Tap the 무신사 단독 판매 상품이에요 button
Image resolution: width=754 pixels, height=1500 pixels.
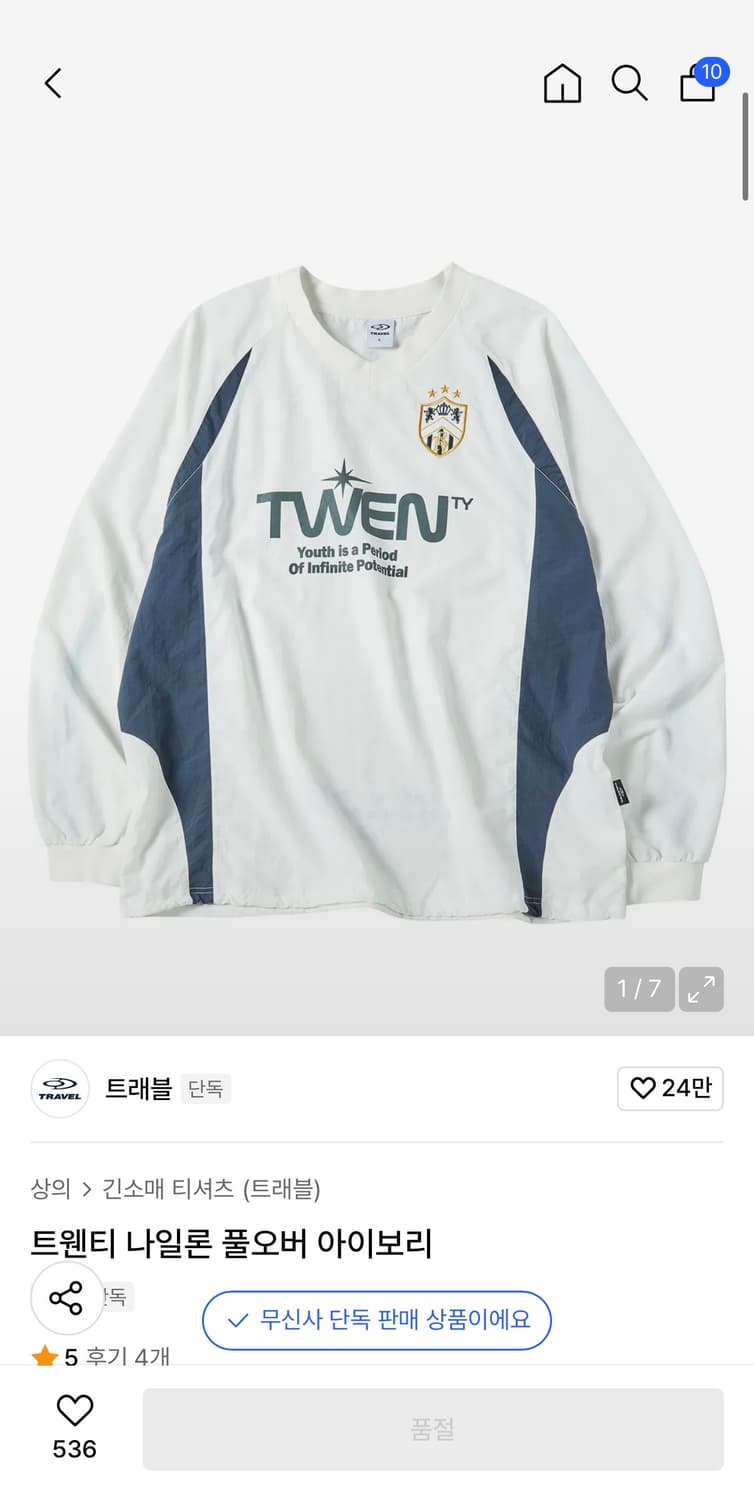pos(377,1320)
